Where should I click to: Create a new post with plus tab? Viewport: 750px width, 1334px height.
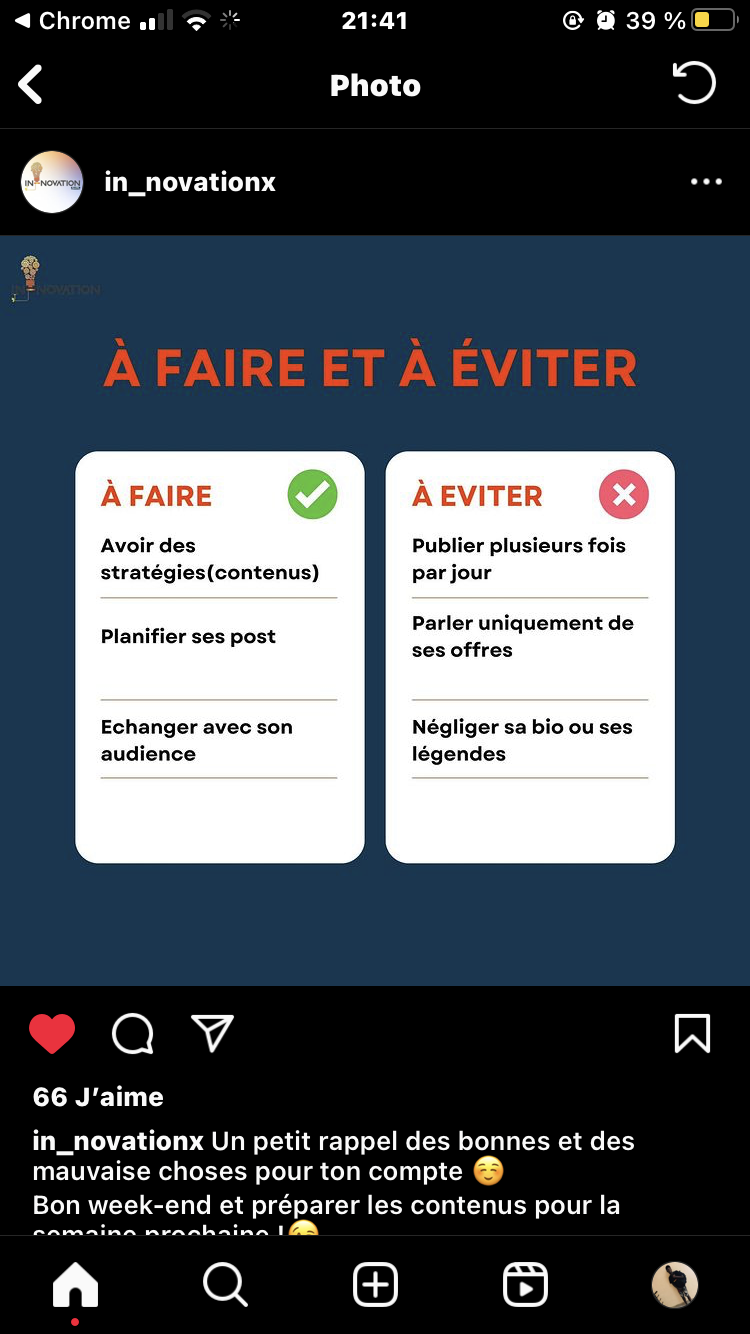(x=375, y=1284)
